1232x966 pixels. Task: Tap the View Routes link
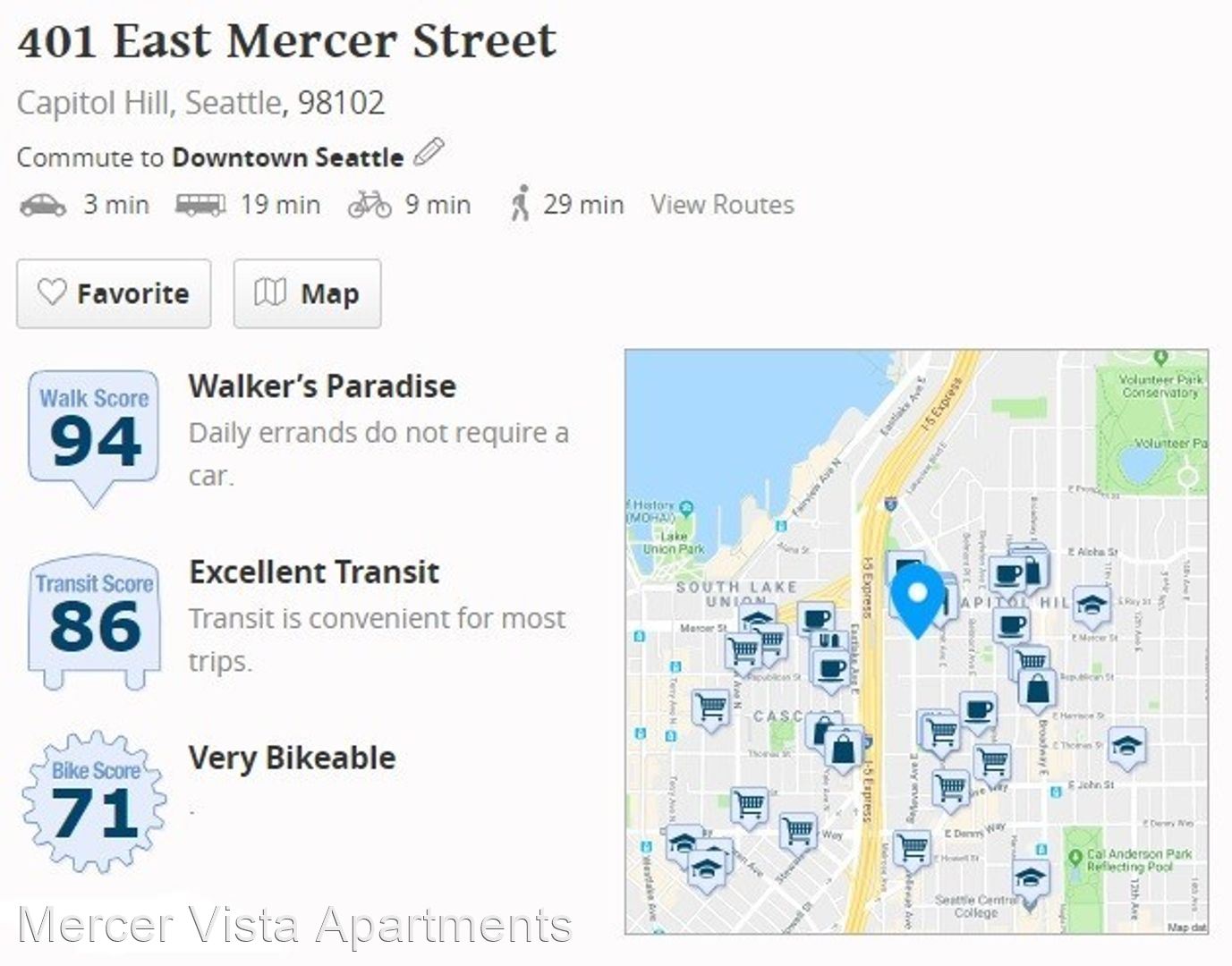(722, 205)
